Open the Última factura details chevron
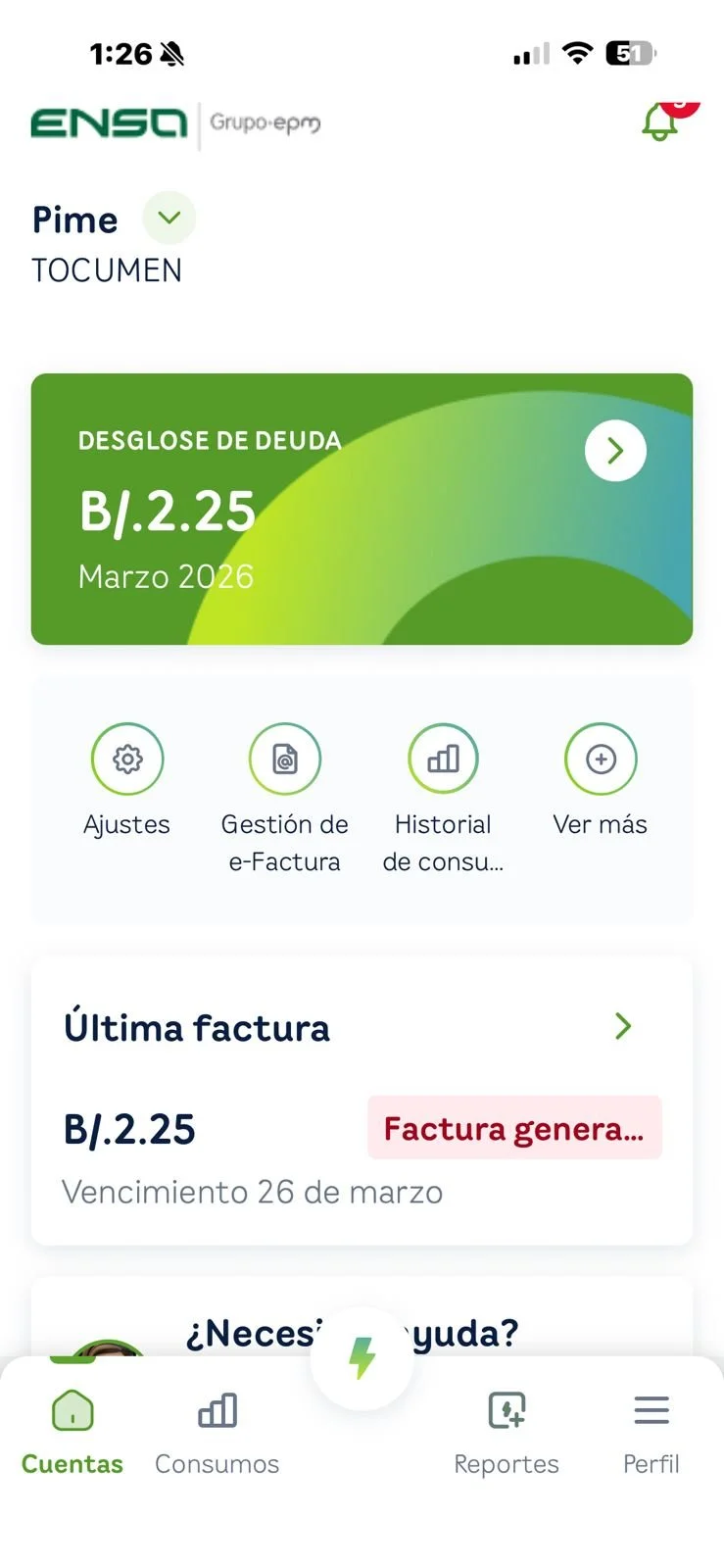 623,1026
